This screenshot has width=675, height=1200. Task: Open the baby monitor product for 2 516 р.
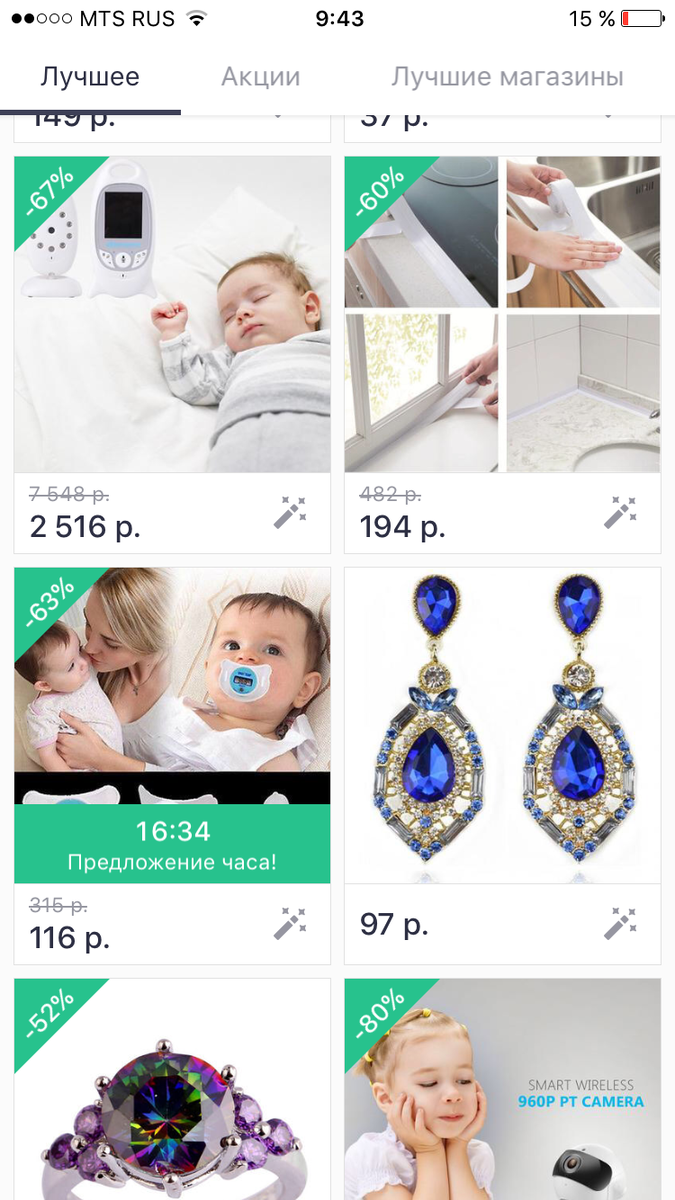(172, 315)
